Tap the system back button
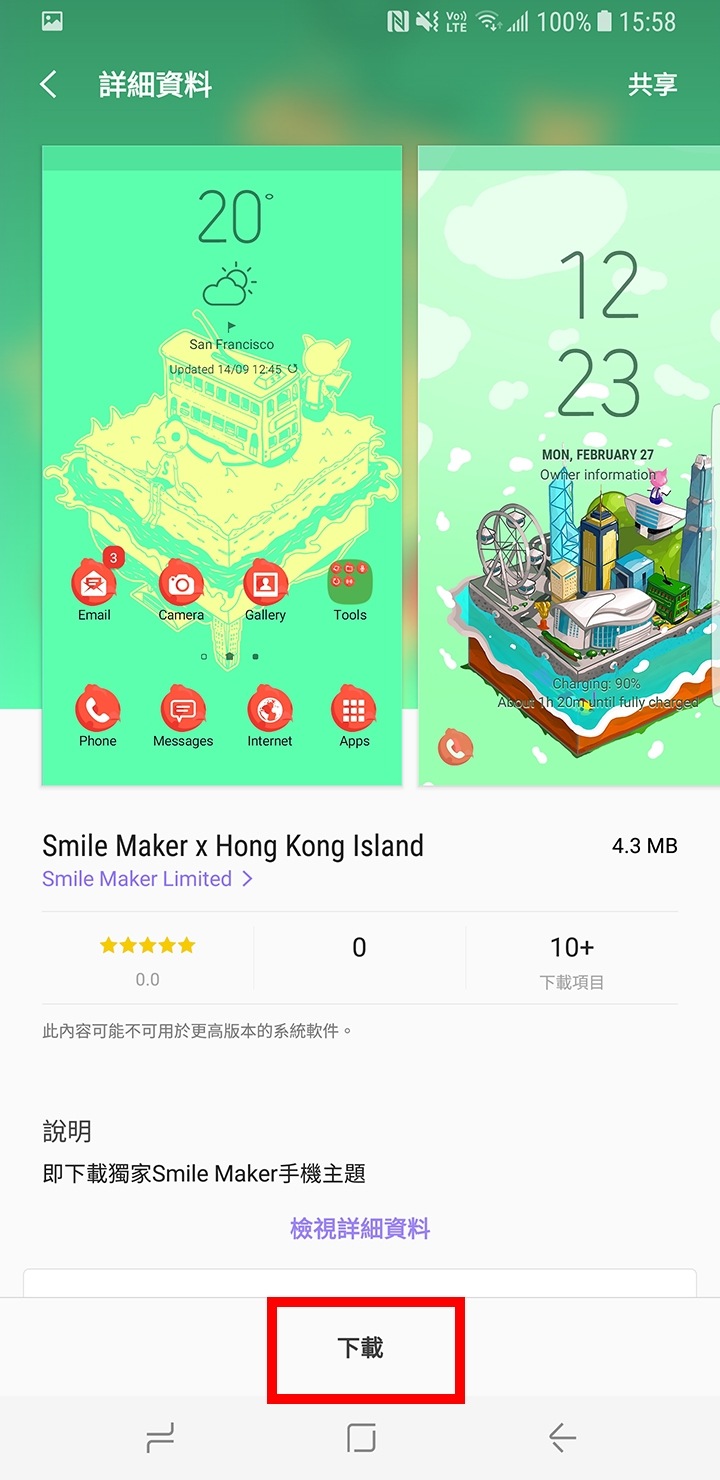The image size is (720, 1480). pos(562,1438)
